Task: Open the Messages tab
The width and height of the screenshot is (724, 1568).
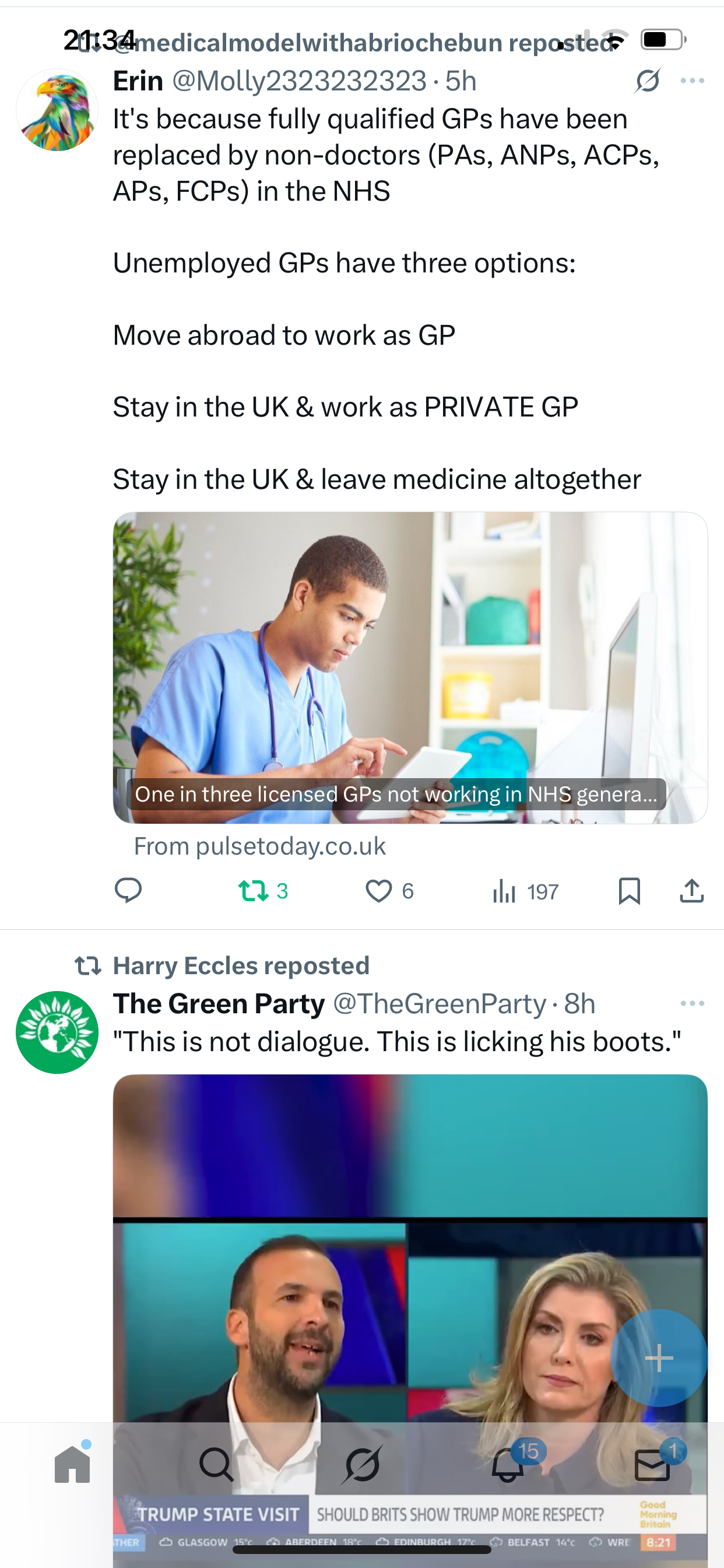Action: tap(653, 1464)
